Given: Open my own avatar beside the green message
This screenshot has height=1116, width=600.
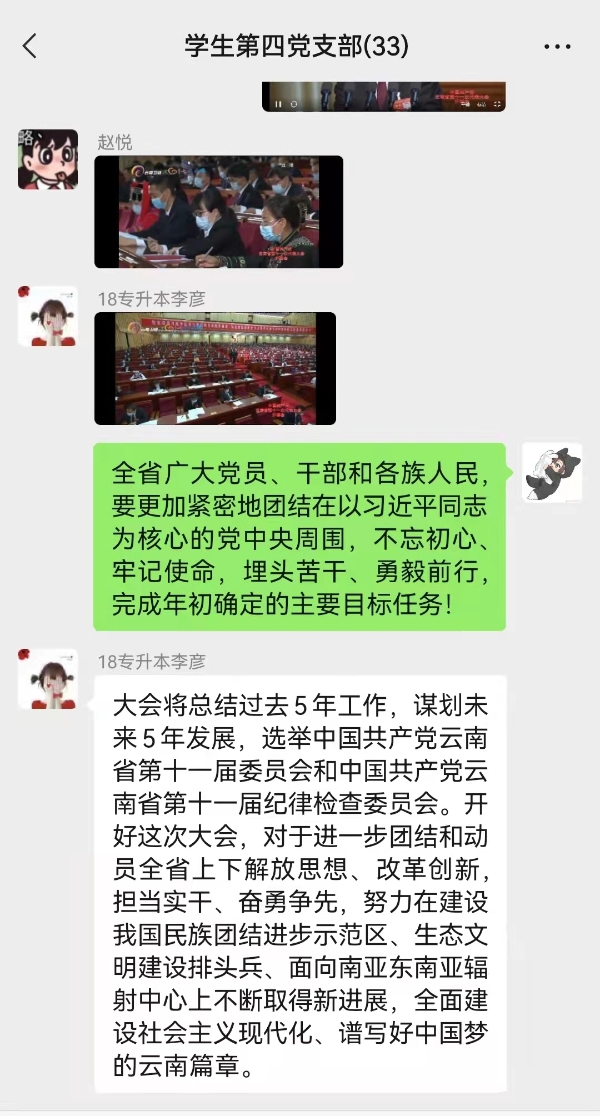Looking at the screenshot, I should pyautogui.click(x=552, y=473).
